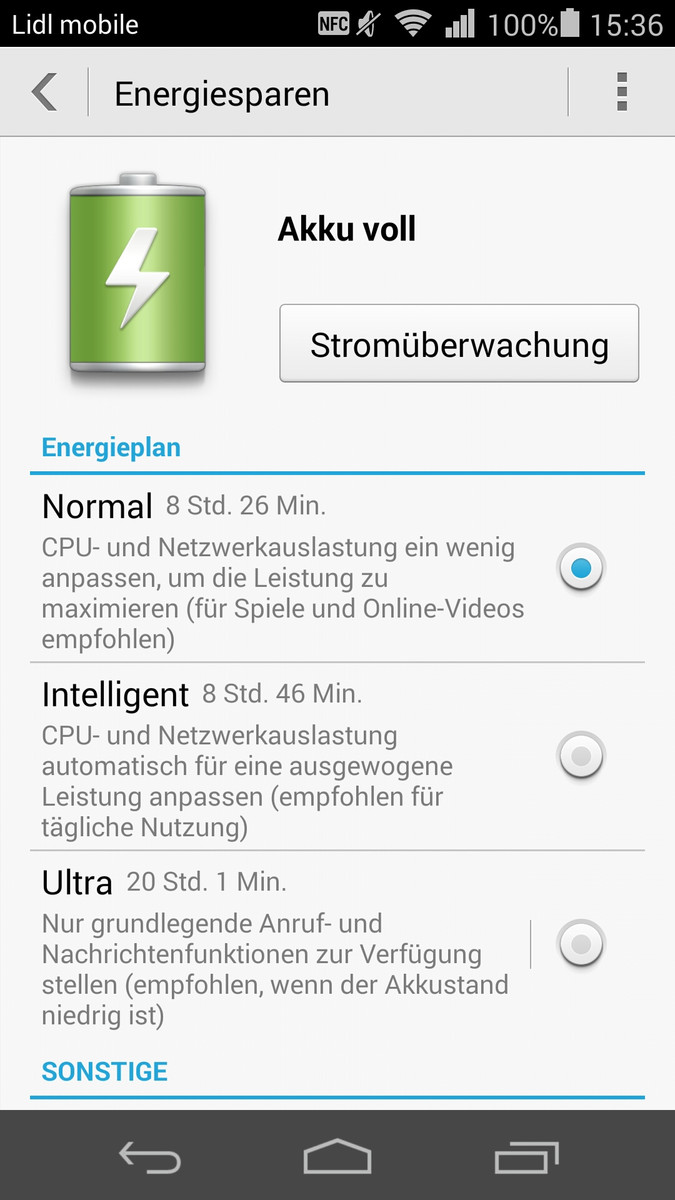Show recent apps

(x=526, y=1157)
